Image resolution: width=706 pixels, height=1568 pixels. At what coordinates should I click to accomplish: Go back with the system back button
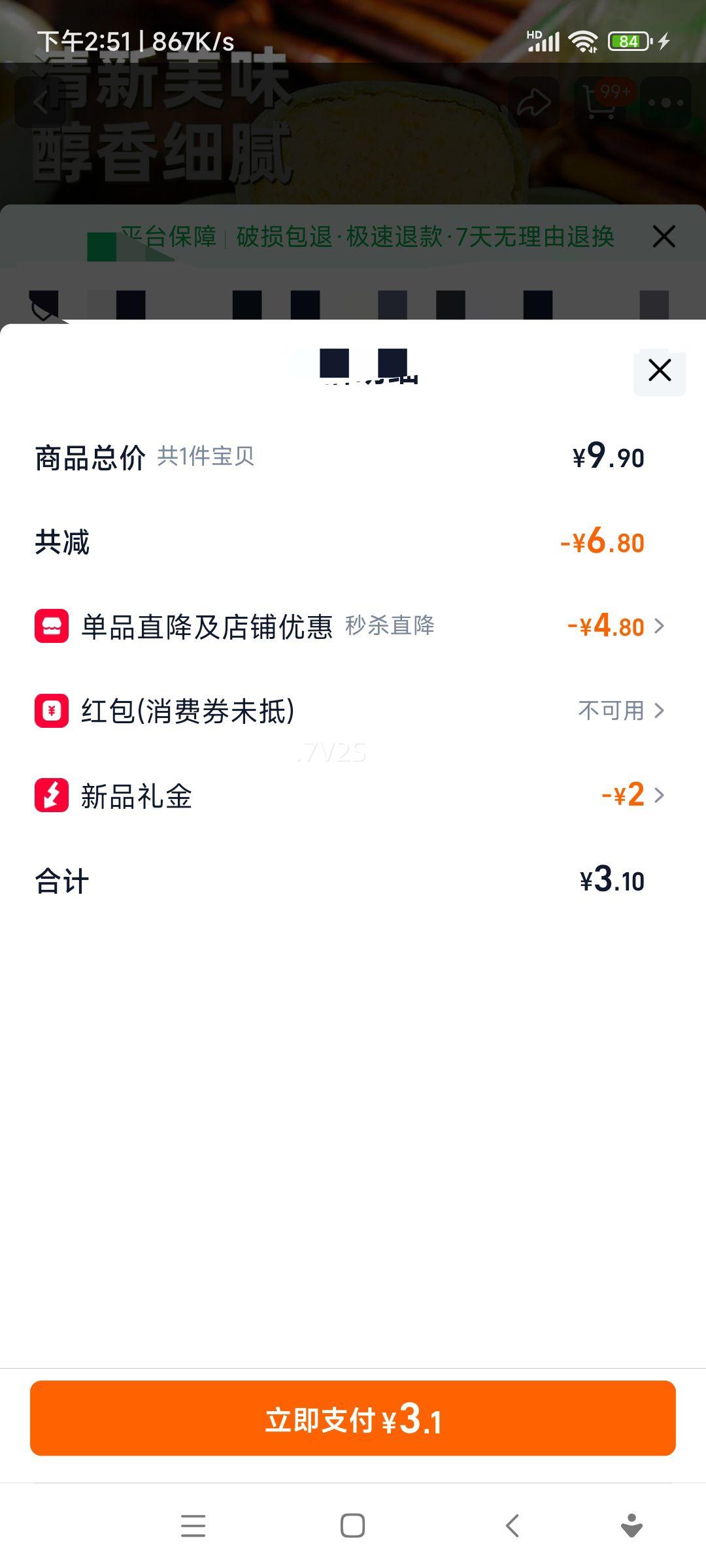point(513,1526)
